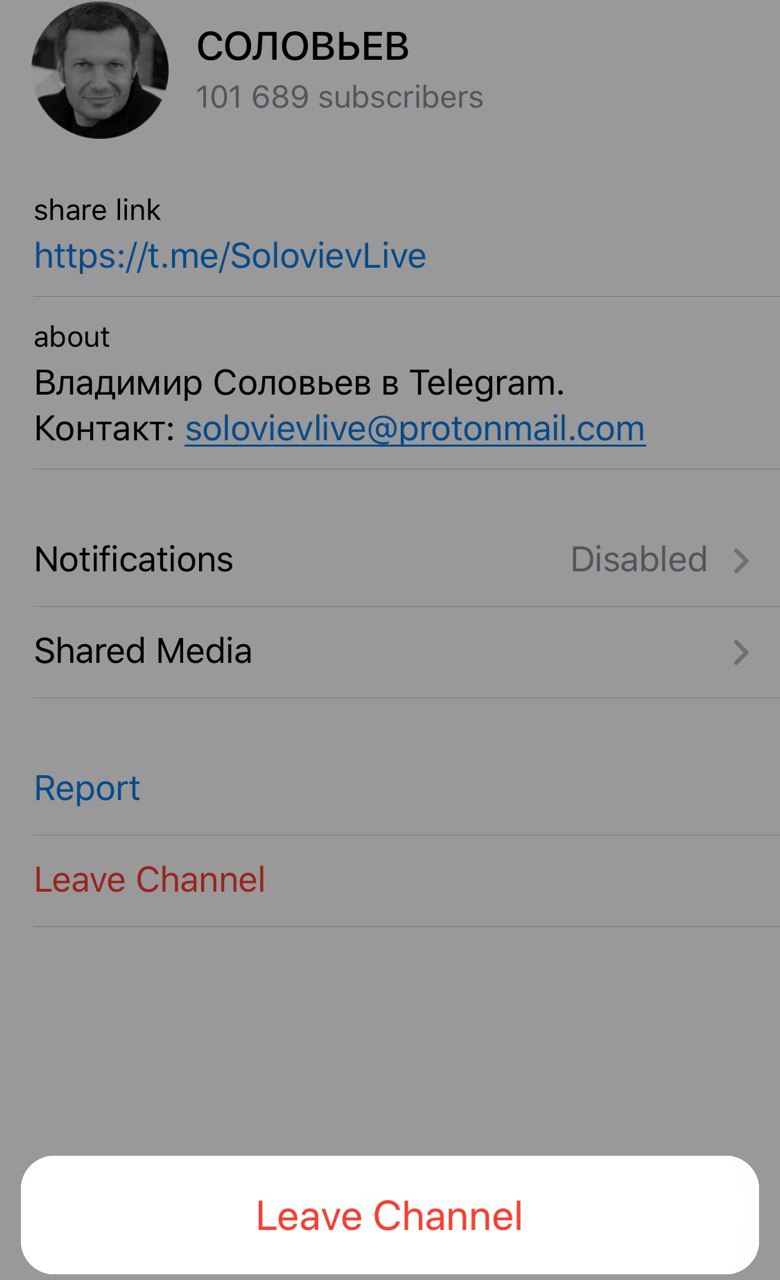Screen dimensions: 780x1280
Task: Tap the solovievlive@protonmail.com contact email
Action: [415, 429]
